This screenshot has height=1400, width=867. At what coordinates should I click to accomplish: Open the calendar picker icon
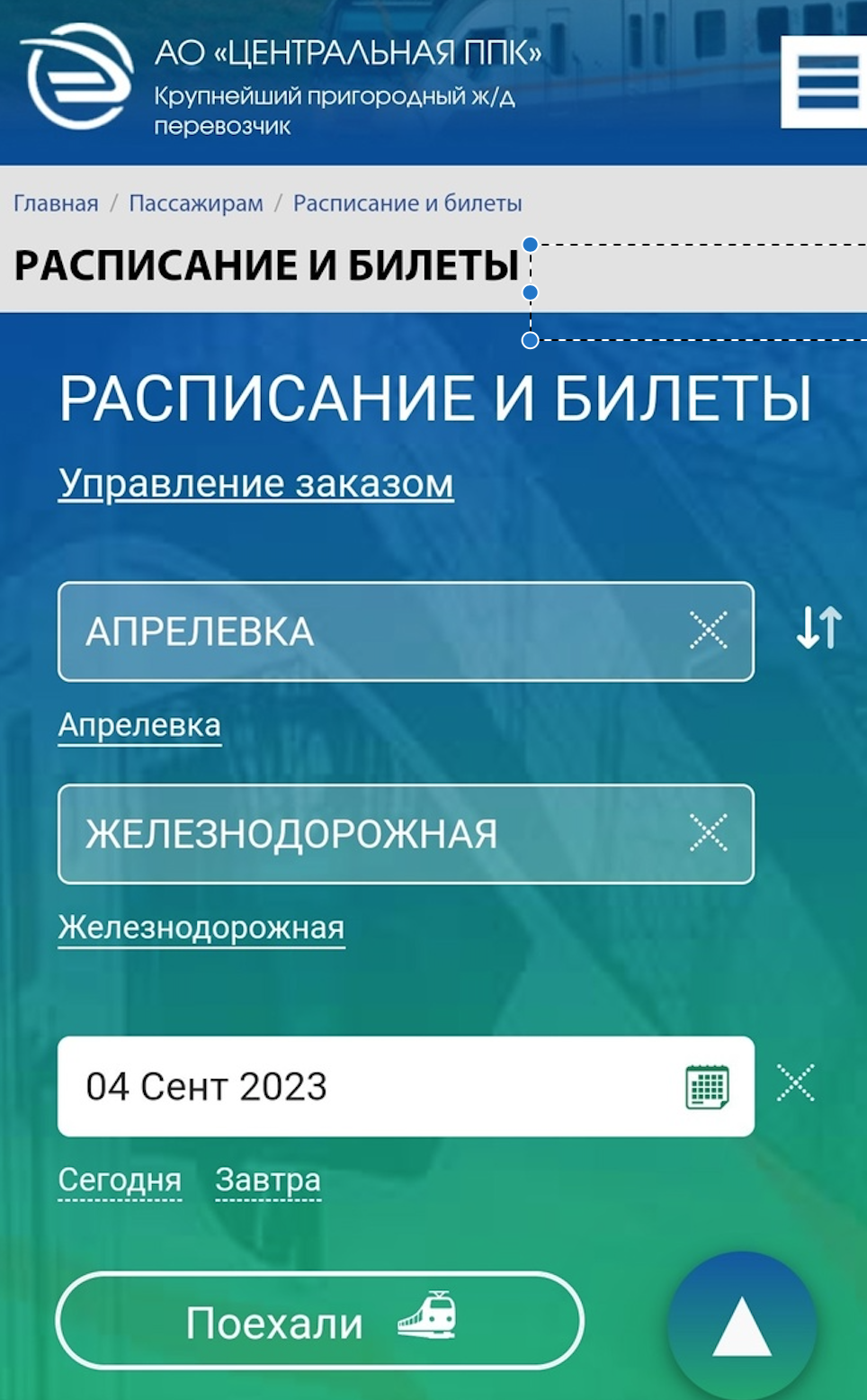(x=707, y=1087)
